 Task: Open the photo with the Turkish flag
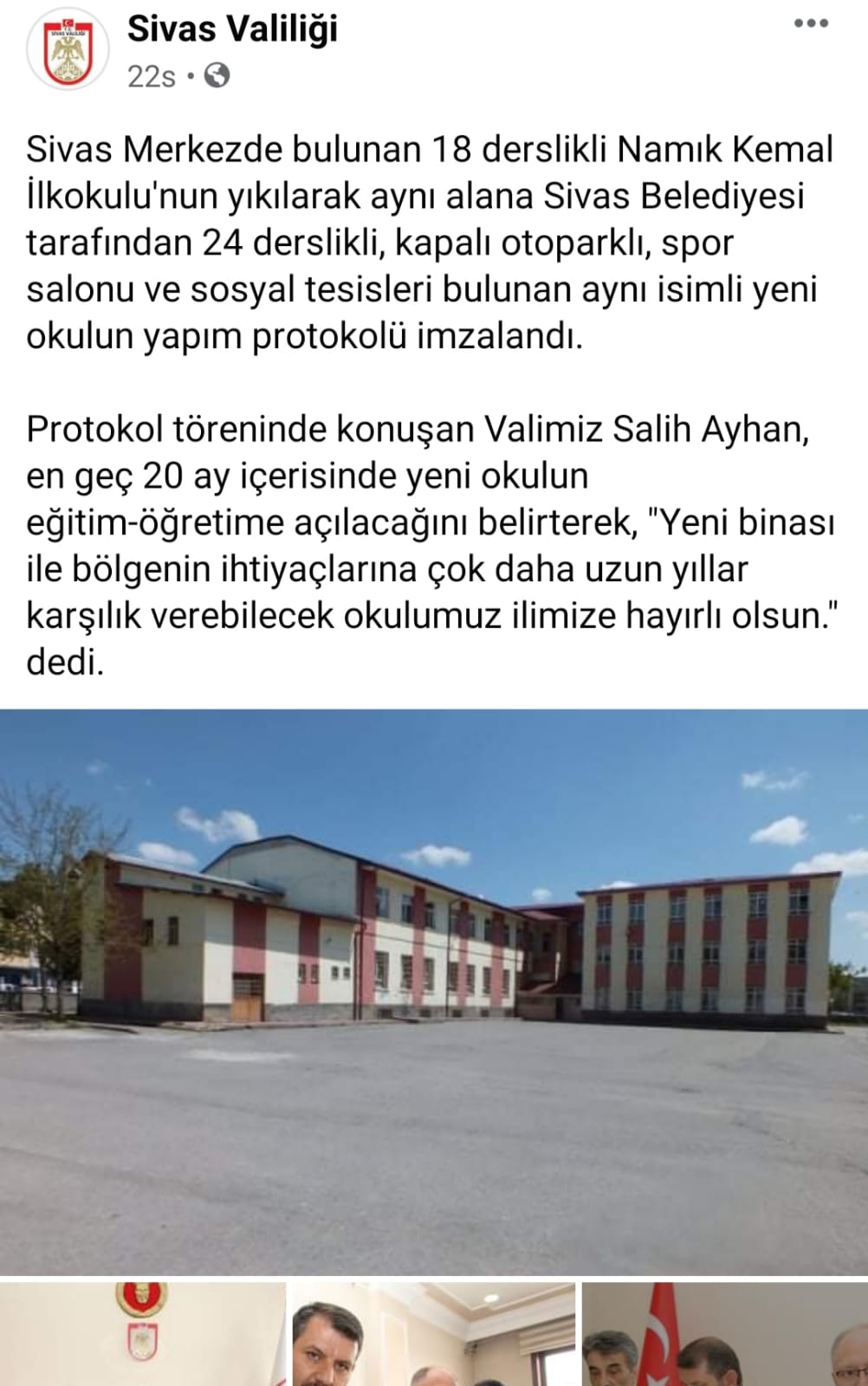coord(724,1335)
